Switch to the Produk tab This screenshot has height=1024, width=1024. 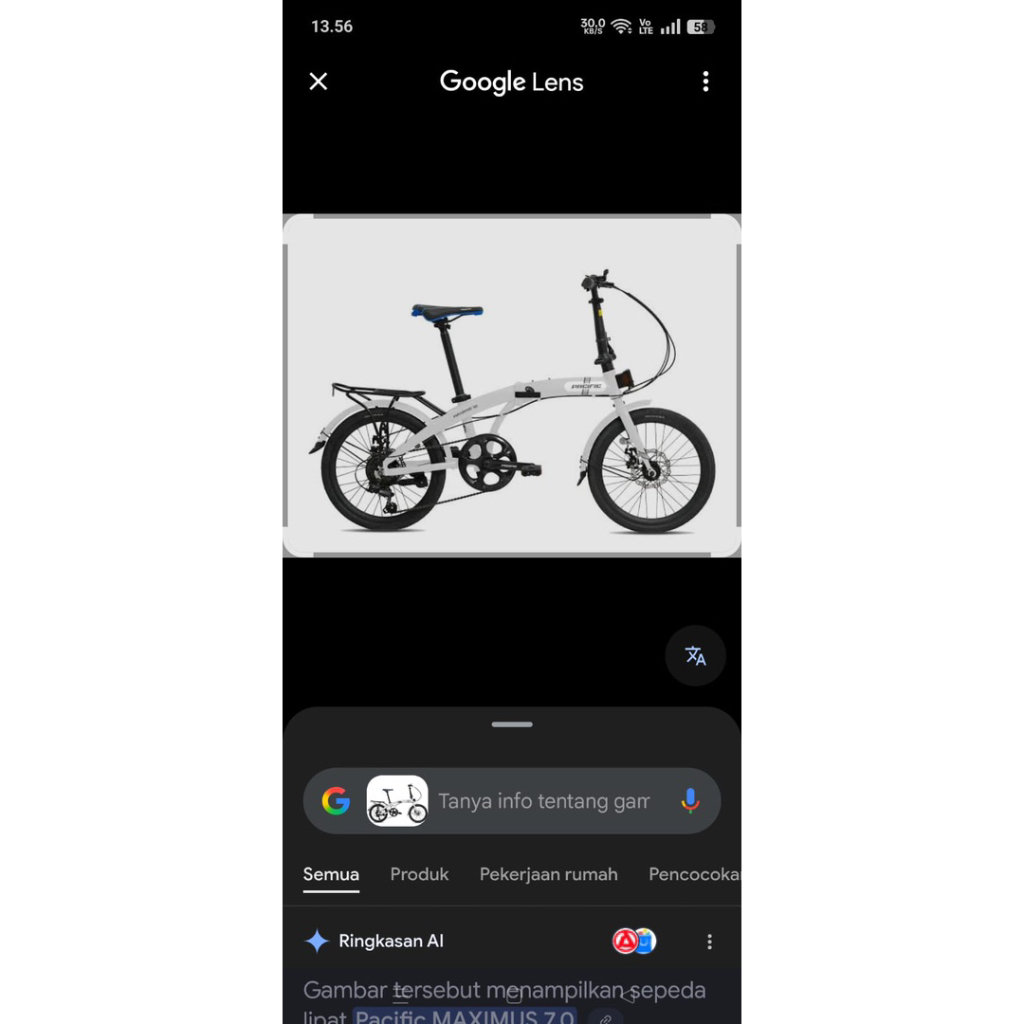tap(419, 874)
